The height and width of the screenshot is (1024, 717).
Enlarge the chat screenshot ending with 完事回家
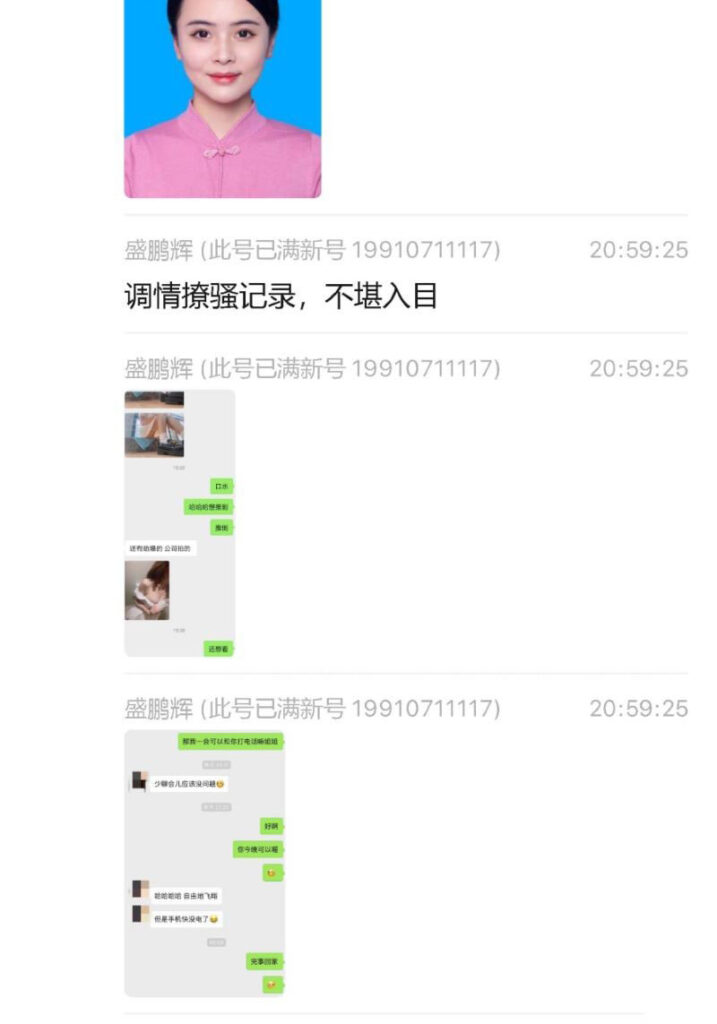pos(204,862)
